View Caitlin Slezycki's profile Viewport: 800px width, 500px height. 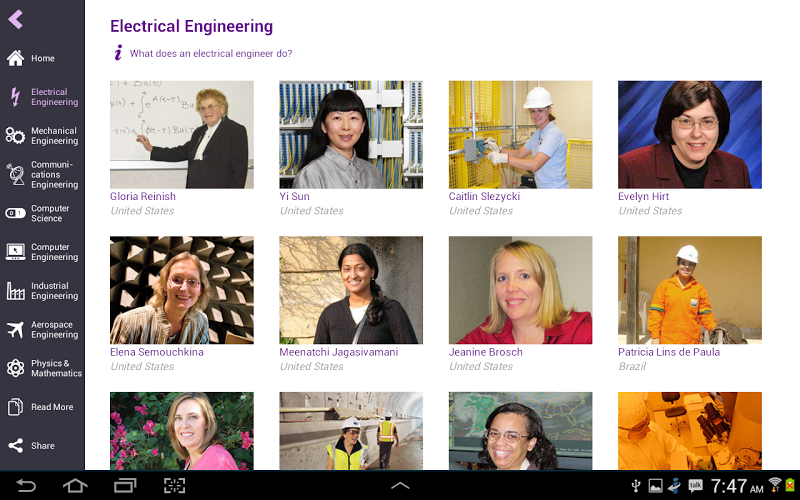point(520,135)
